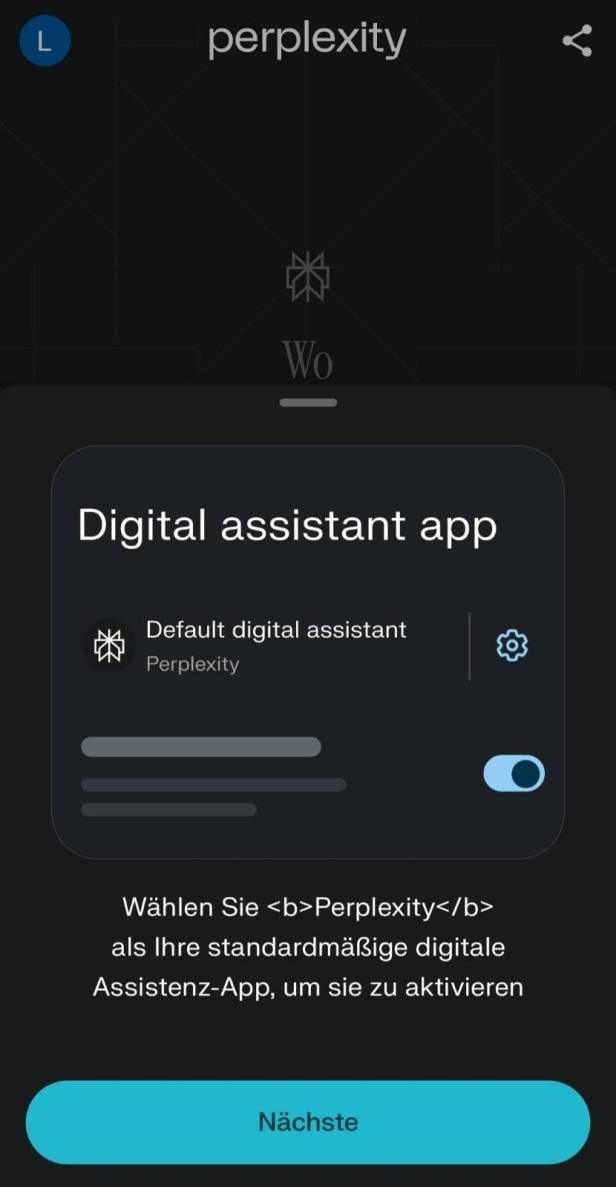Open the profile avatar L
The image size is (616, 1187).
pyautogui.click(x=44, y=41)
